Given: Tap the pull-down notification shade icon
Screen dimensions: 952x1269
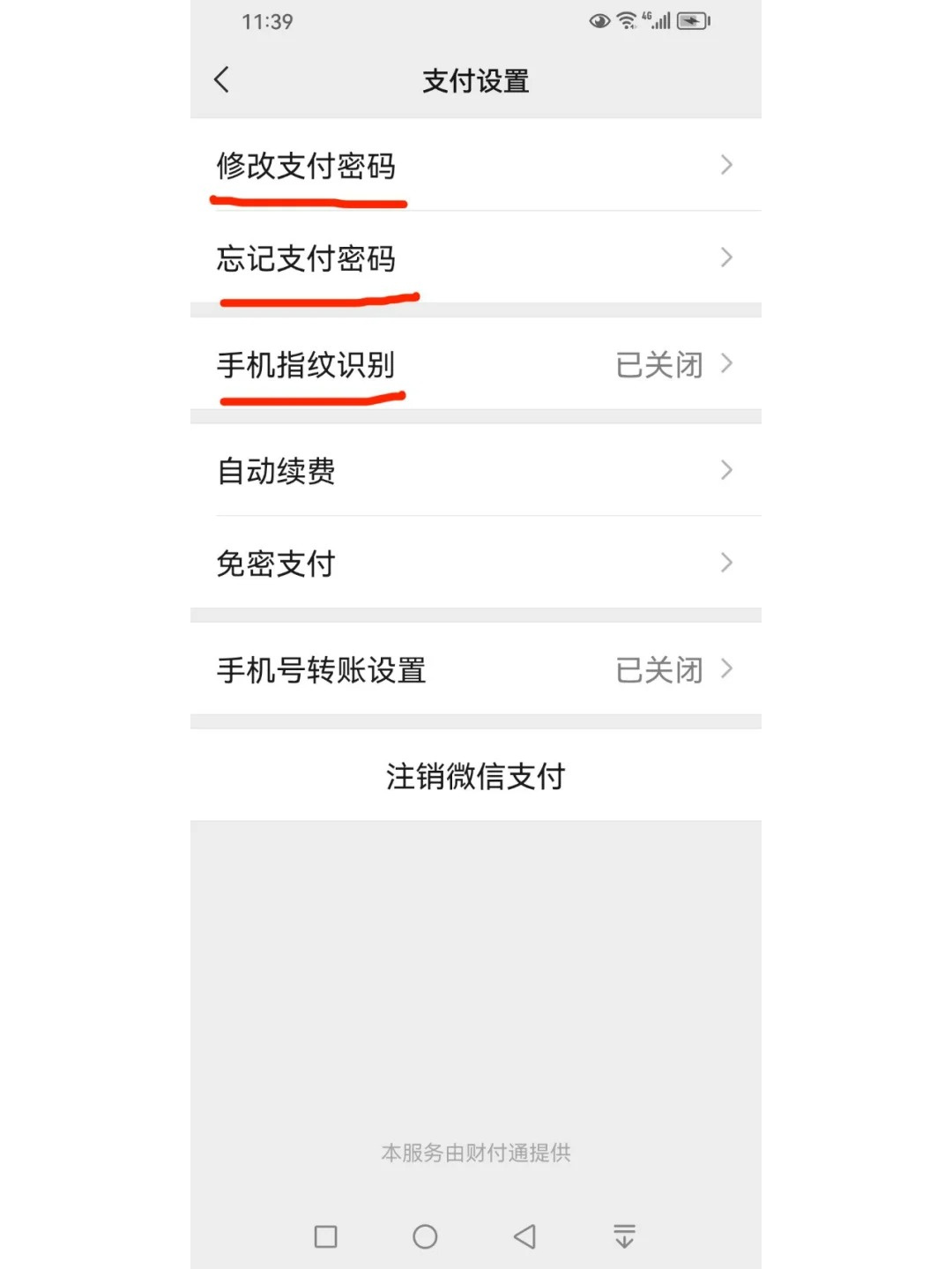Looking at the screenshot, I should click(626, 1236).
